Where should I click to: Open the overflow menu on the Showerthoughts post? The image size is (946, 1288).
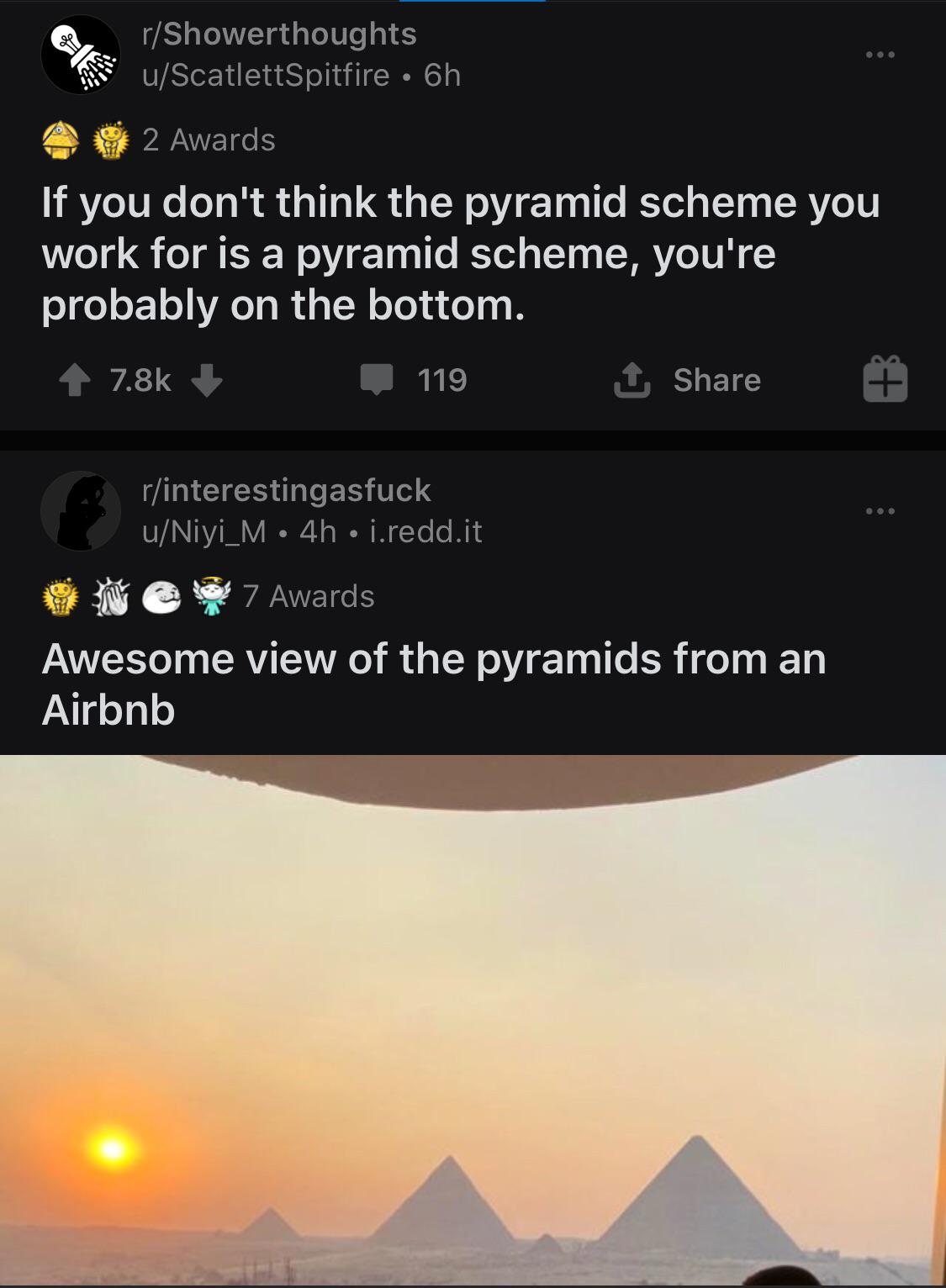pos(877,52)
